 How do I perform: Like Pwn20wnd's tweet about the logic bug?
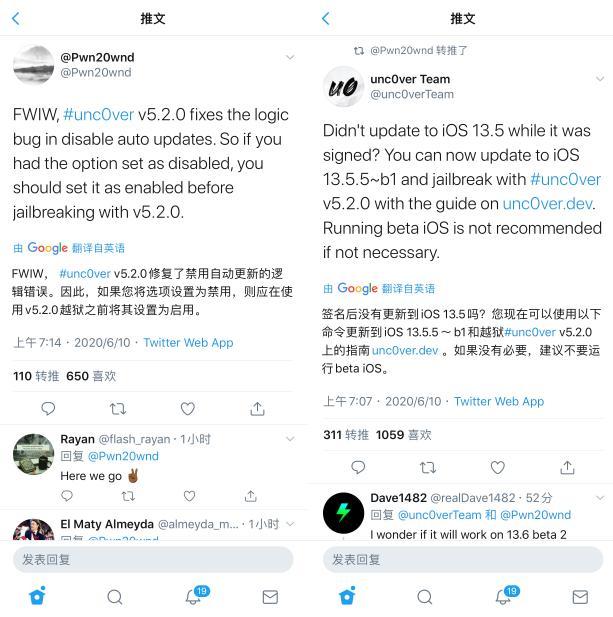click(188, 409)
